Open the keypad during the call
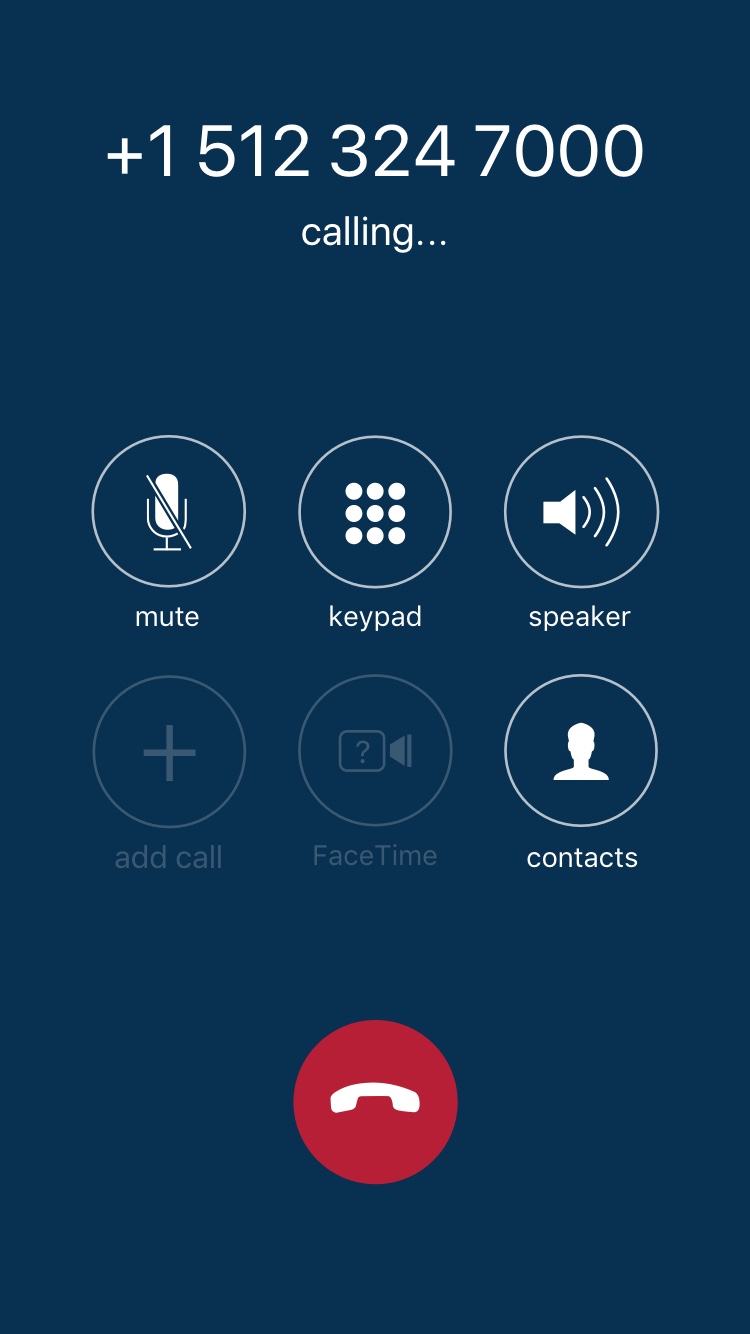This screenshot has height=1334, width=750. pyautogui.click(x=375, y=512)
